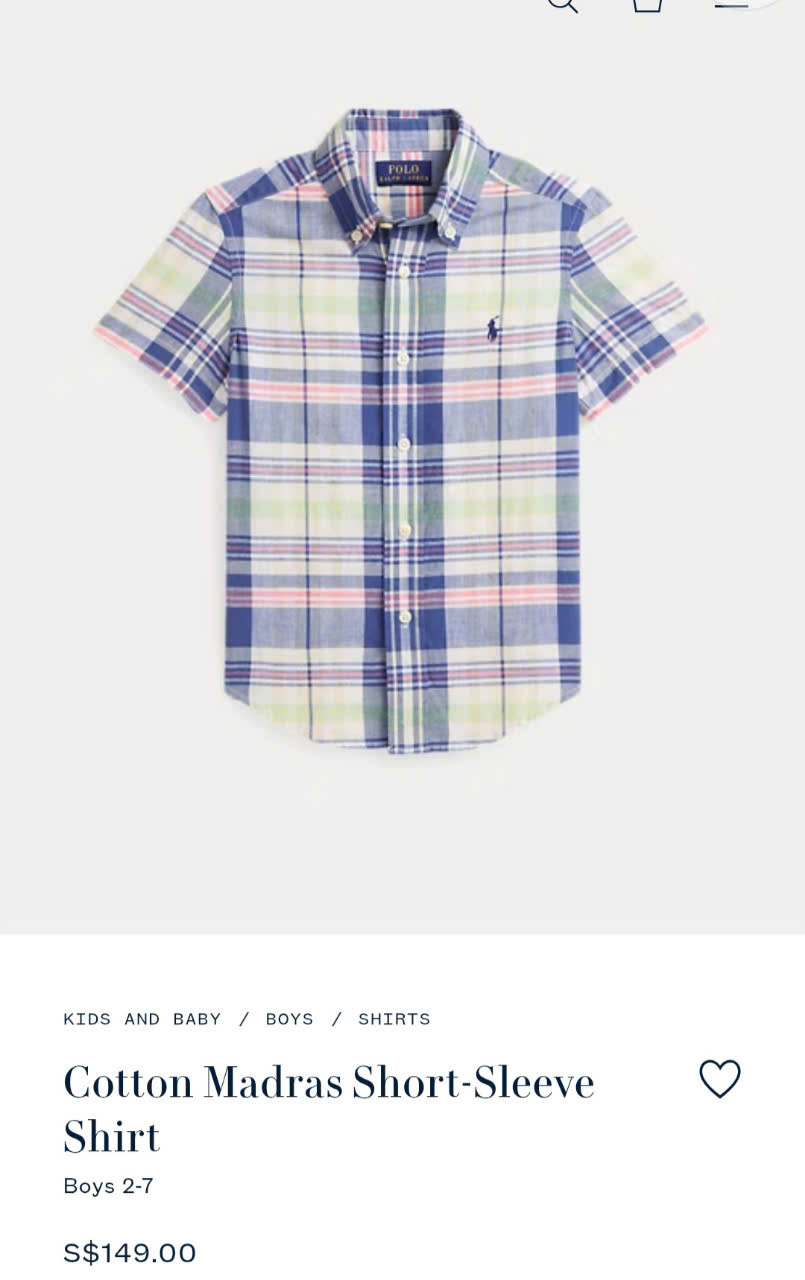Viewport: 805px width, 1280px height.
Task: Add shirt to wishlist with heart icon
Action: pos(719,1079)
